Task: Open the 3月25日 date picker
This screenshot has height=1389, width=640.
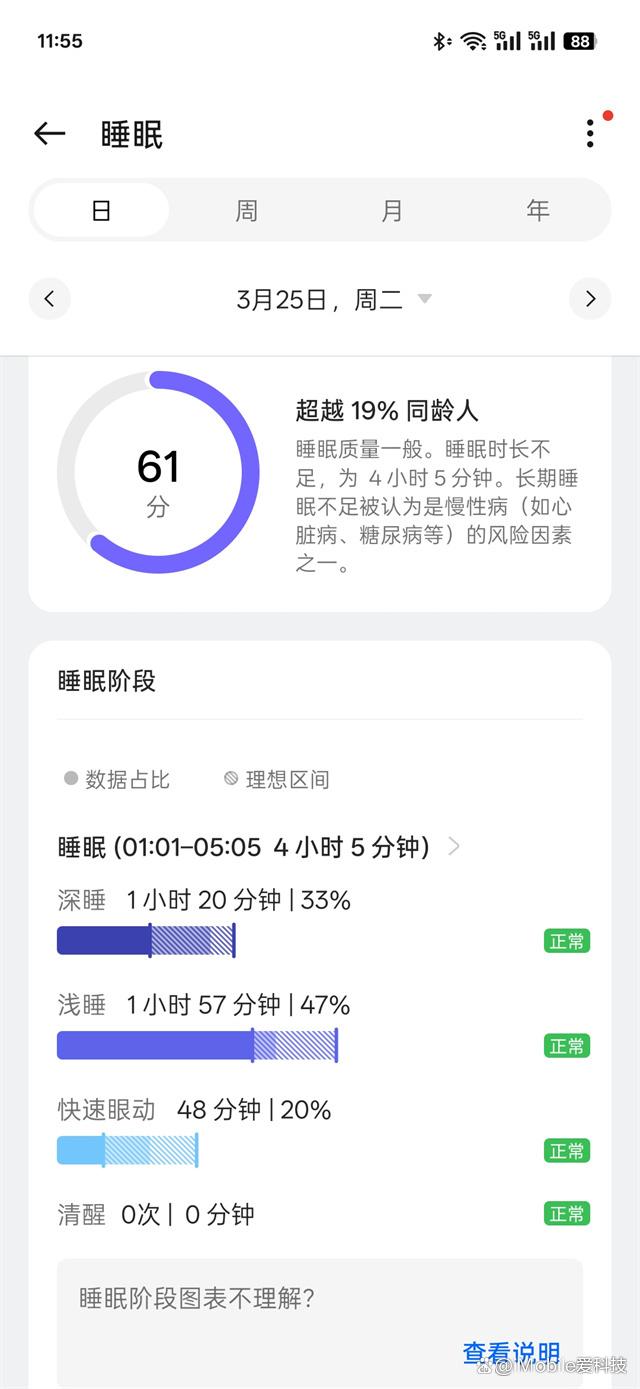Action: (x=334, y=298)
